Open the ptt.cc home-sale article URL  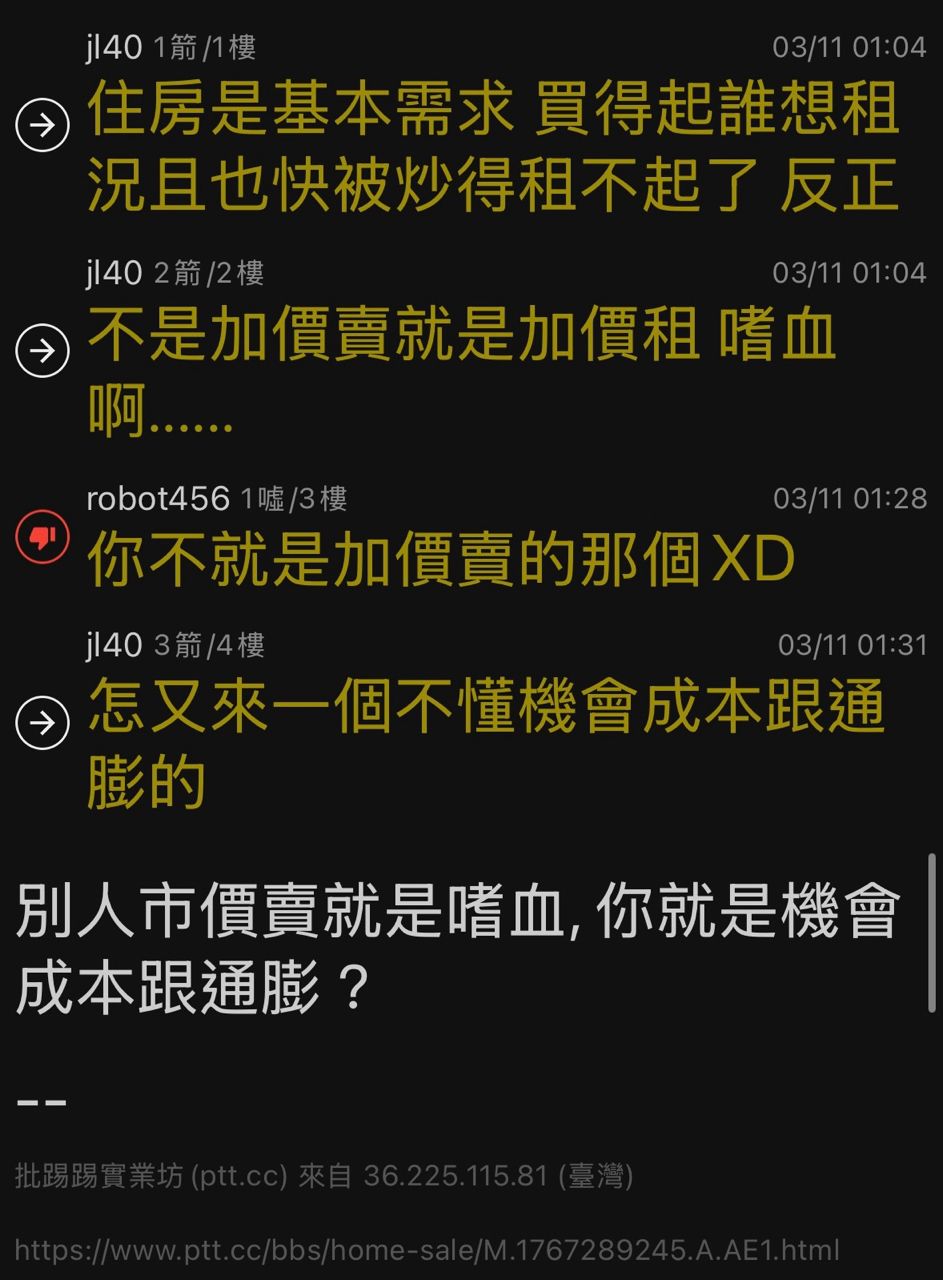pos(427,1250)
